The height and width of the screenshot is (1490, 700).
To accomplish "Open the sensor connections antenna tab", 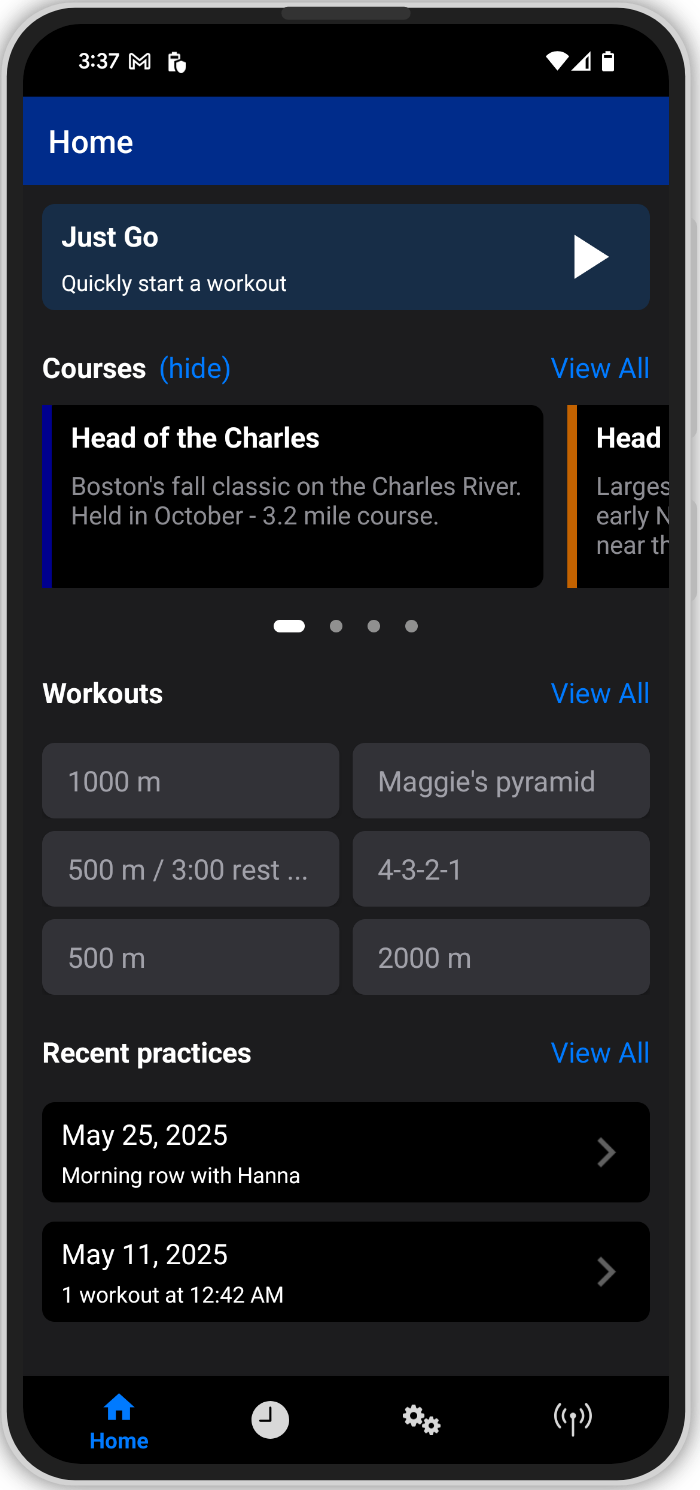I will 573,1419.
